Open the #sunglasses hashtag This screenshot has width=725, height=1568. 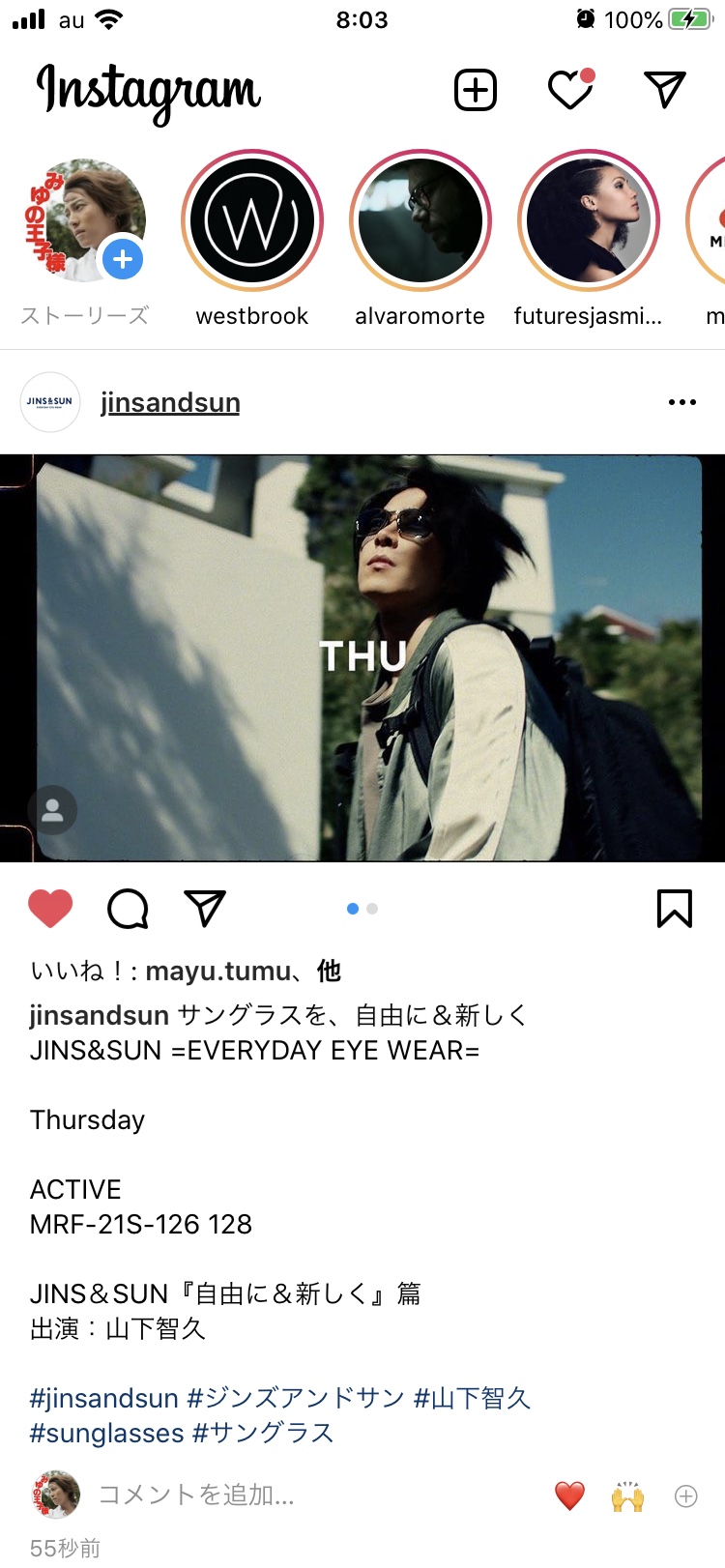(106, 1433)
